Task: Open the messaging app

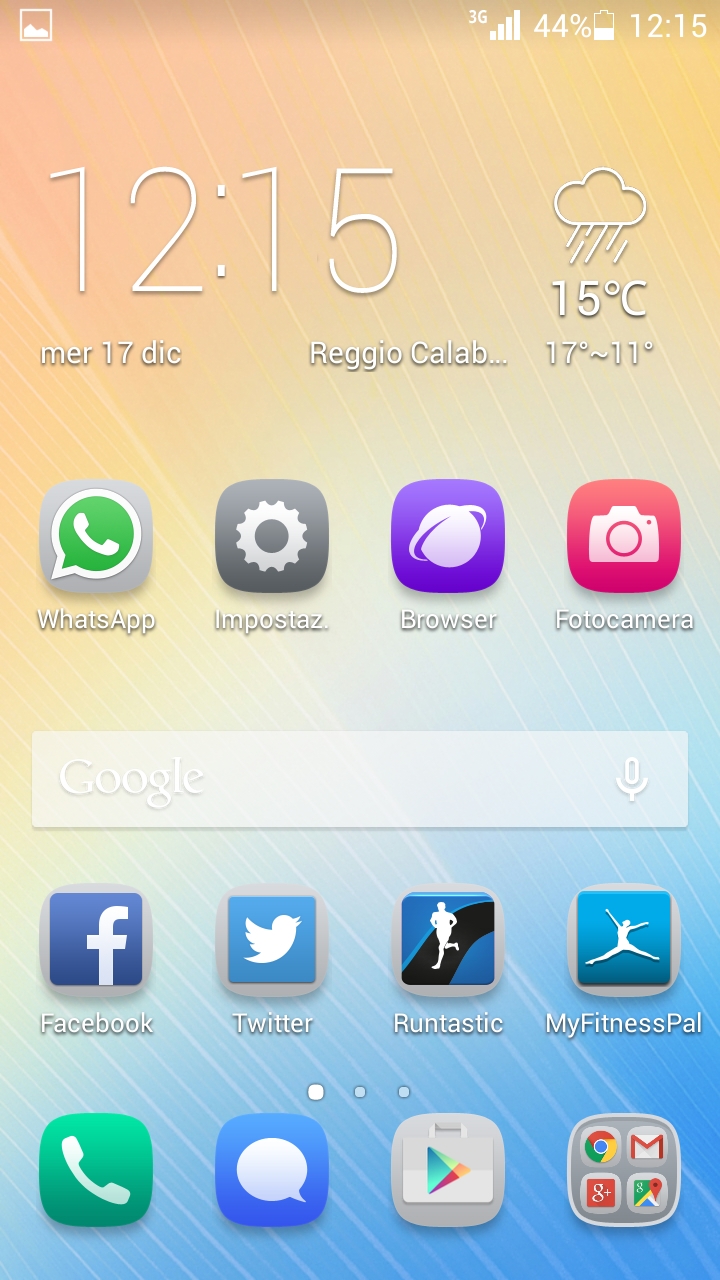Action: (272, 1170)
